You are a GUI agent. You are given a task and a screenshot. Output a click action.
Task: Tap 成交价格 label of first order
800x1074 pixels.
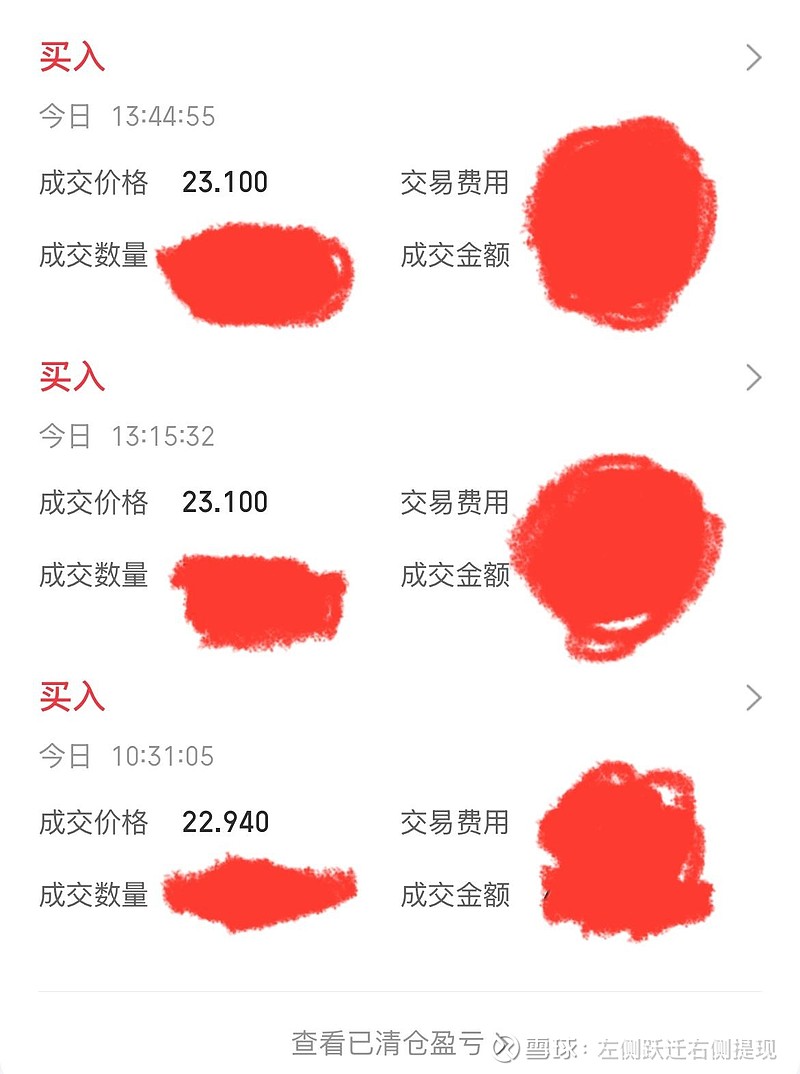click(94, 183)
